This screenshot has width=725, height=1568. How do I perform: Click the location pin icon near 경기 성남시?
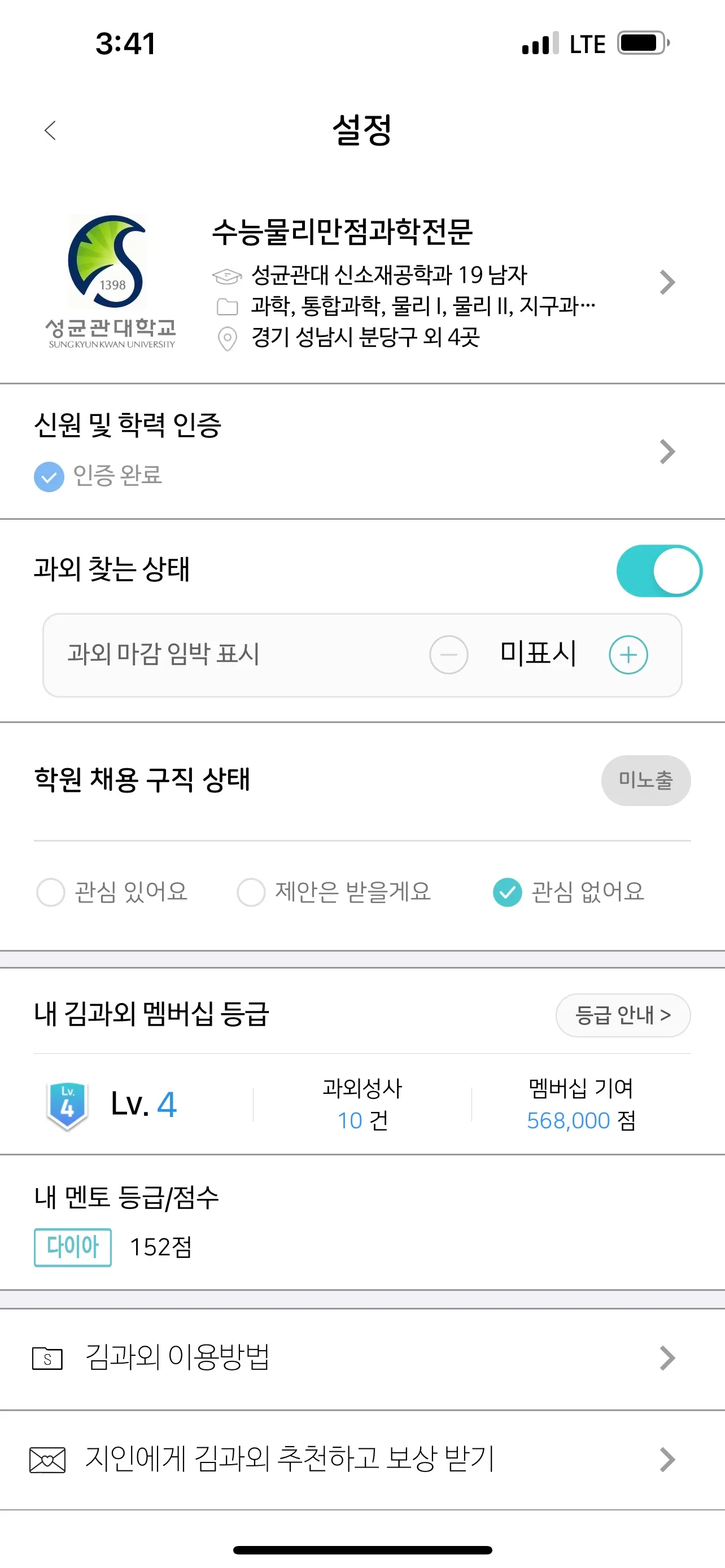tap(228, 340)
